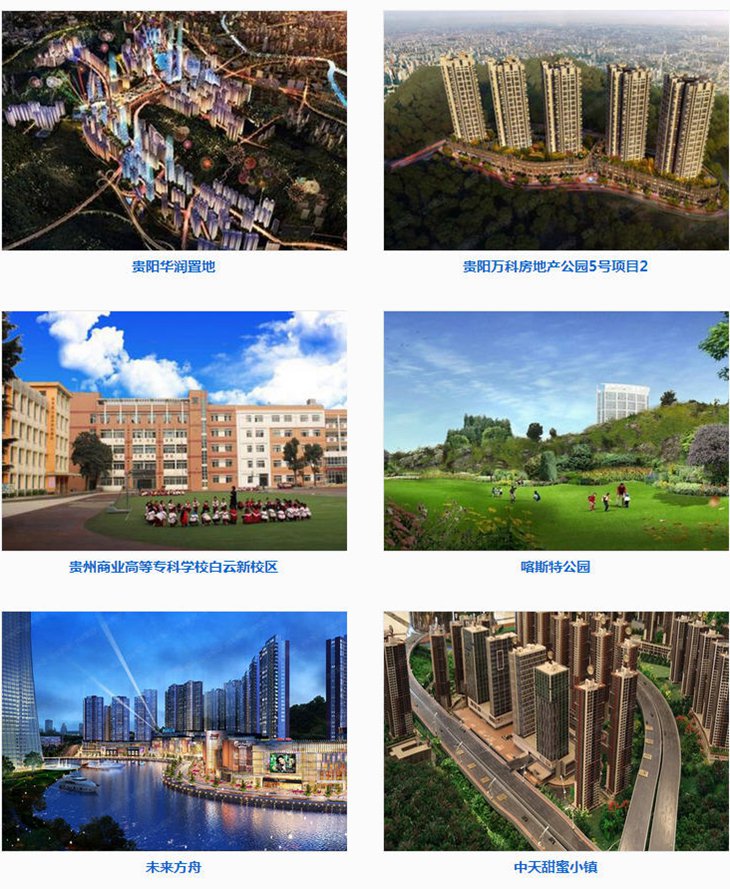View 贵阳万科房地产公园5号项目2 project
Viewport: 730px width, 889px height.
click(x=556, y=131)
